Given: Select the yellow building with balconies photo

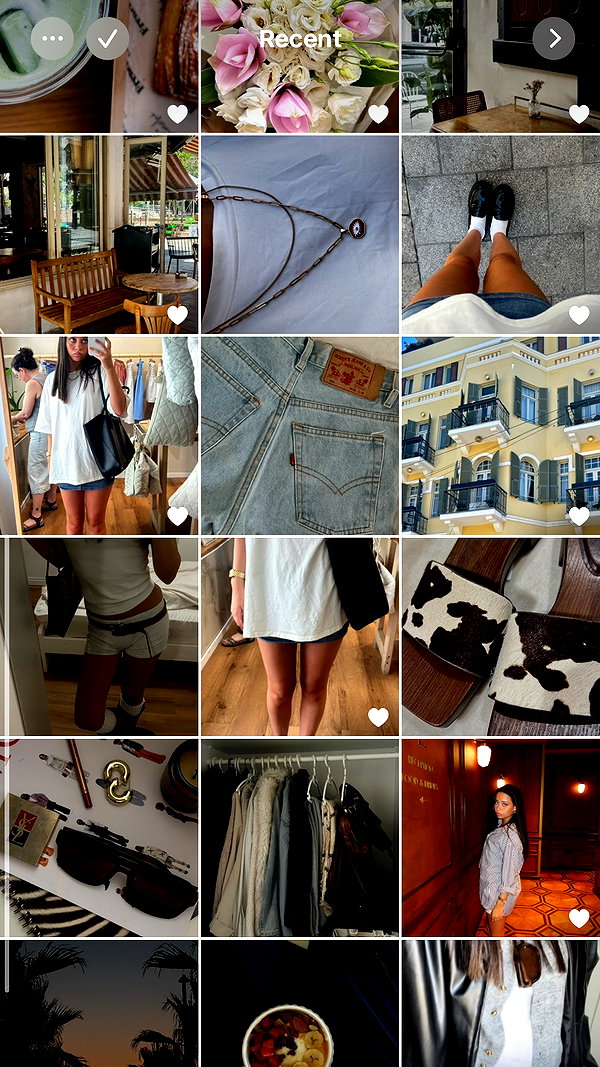Looking at the screenshot, I should pos(501,436).
